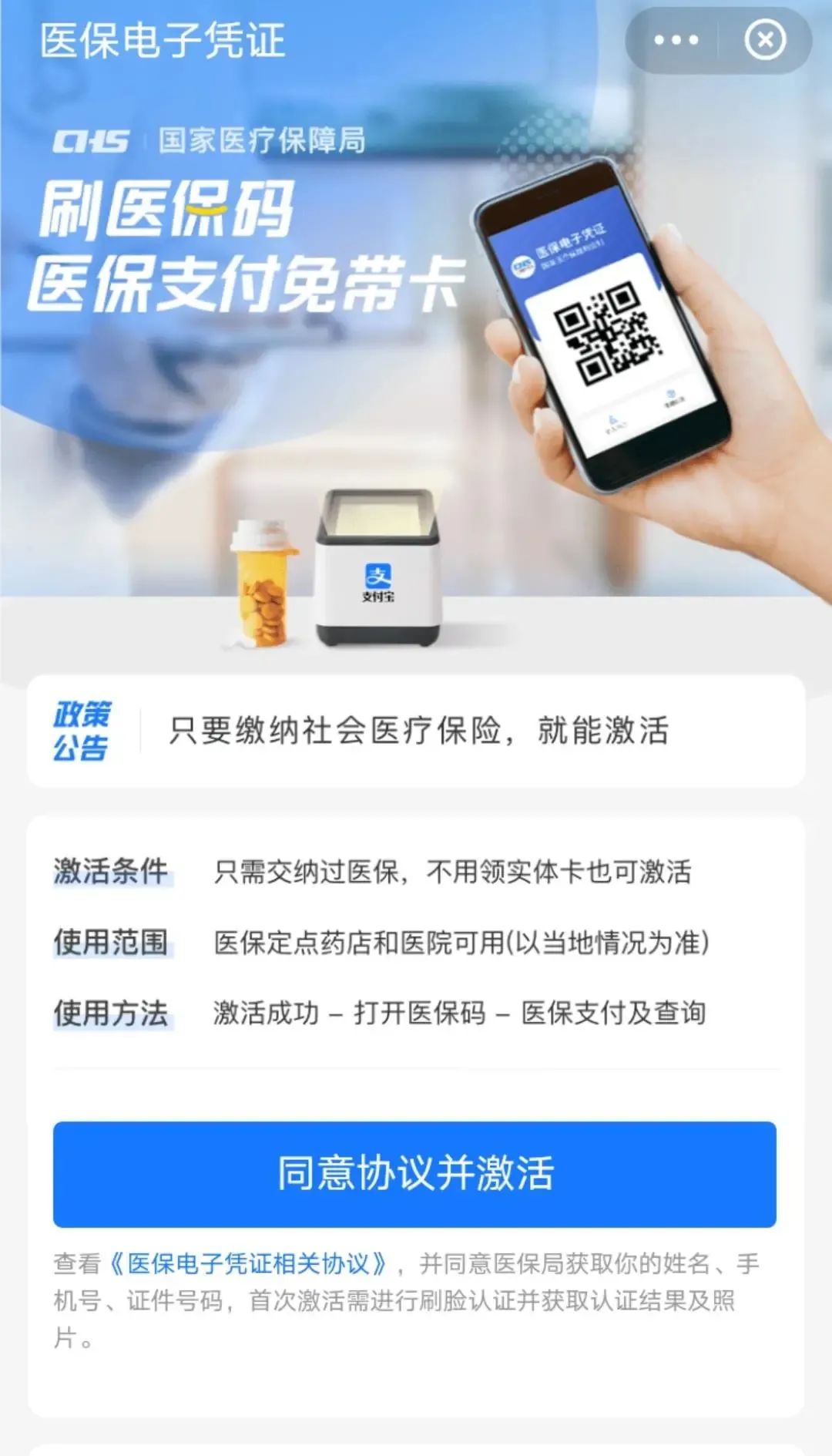Open the 政策公告 announcement banner
832x1456 pixels.
point(416,731)
